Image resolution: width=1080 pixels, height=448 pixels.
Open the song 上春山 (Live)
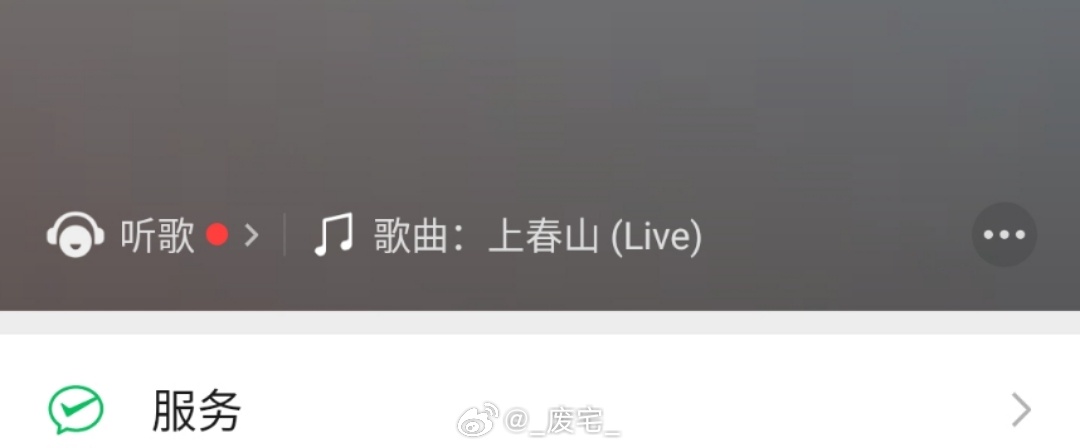pyautogui.click(x=510, y=236)
